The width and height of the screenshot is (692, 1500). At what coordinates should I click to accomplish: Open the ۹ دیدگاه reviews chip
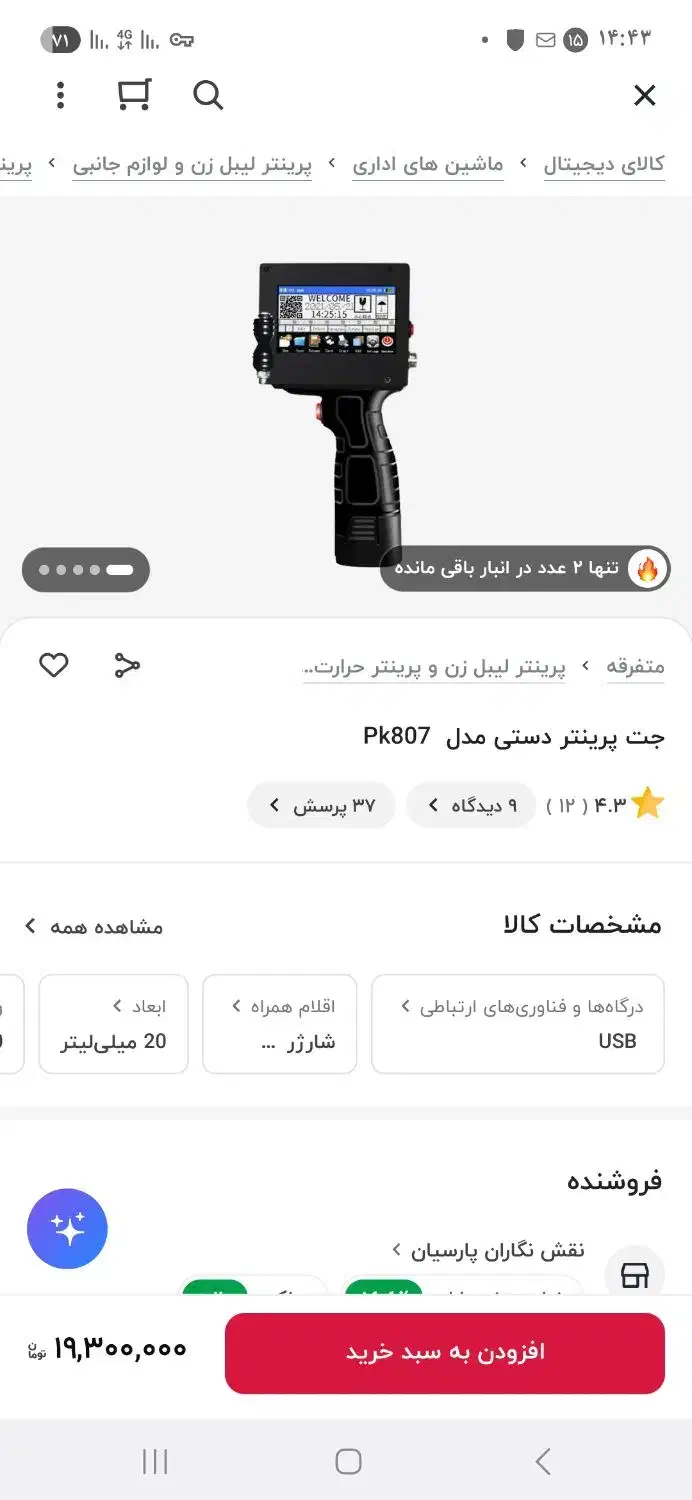470,805
